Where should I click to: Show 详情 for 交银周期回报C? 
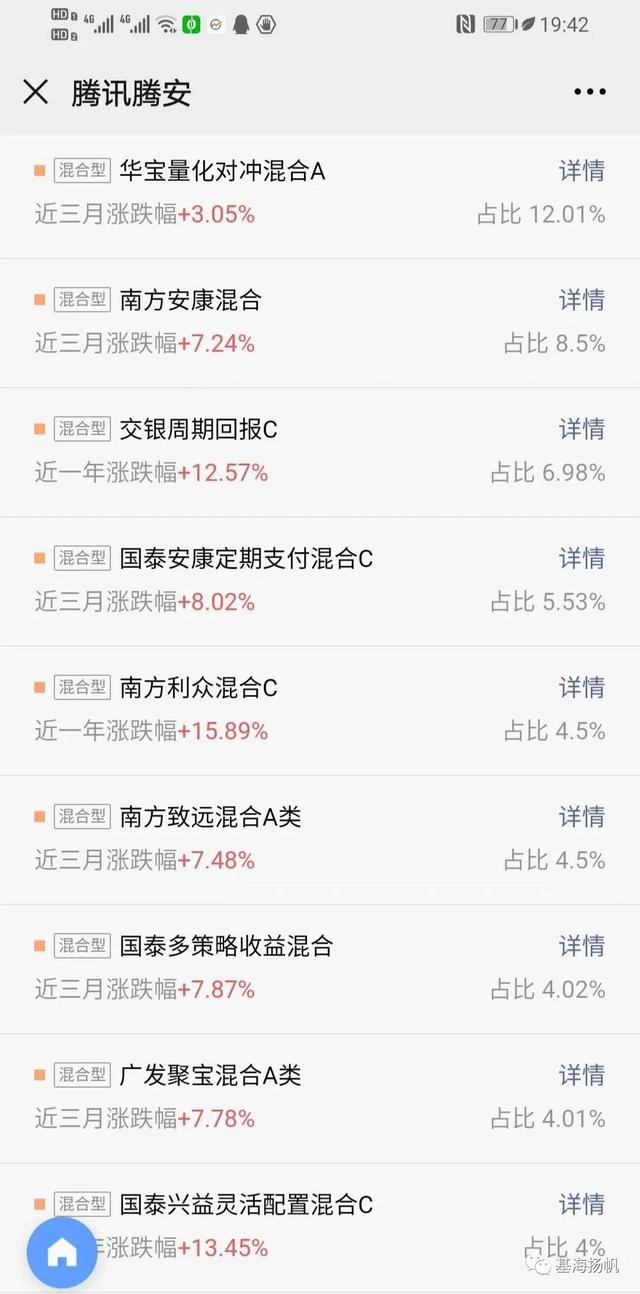[x=582, y=429]
